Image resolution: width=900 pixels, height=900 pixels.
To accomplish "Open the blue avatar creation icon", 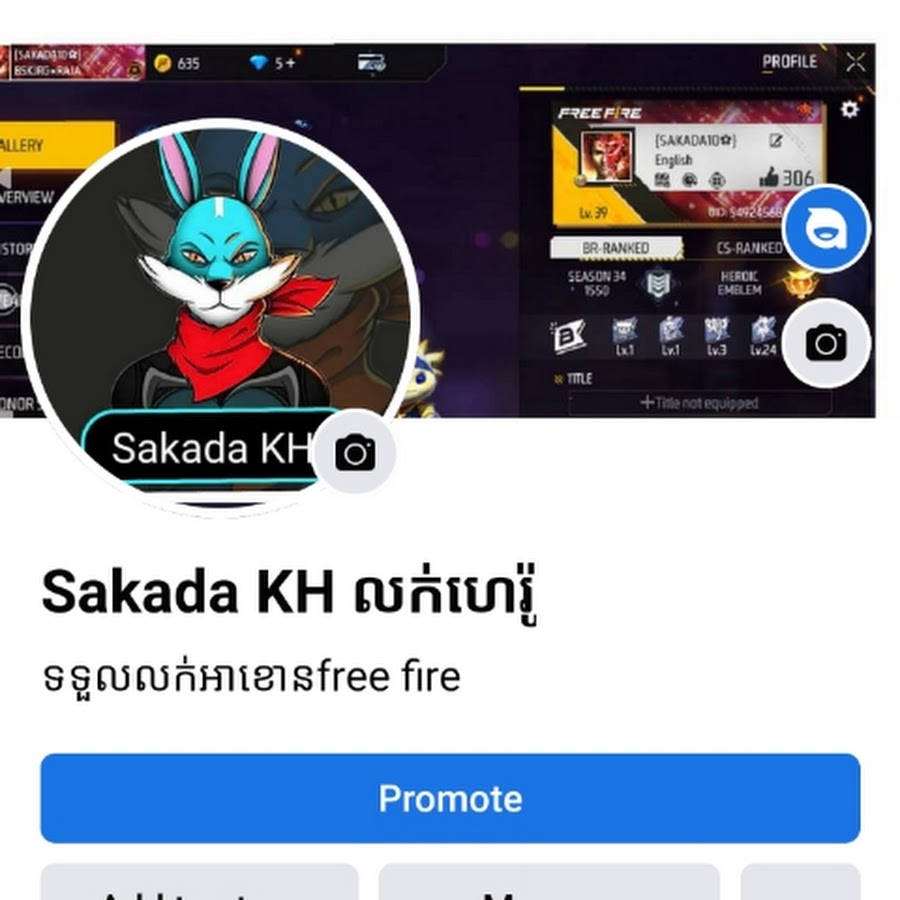I will click(x=826, y=229).
